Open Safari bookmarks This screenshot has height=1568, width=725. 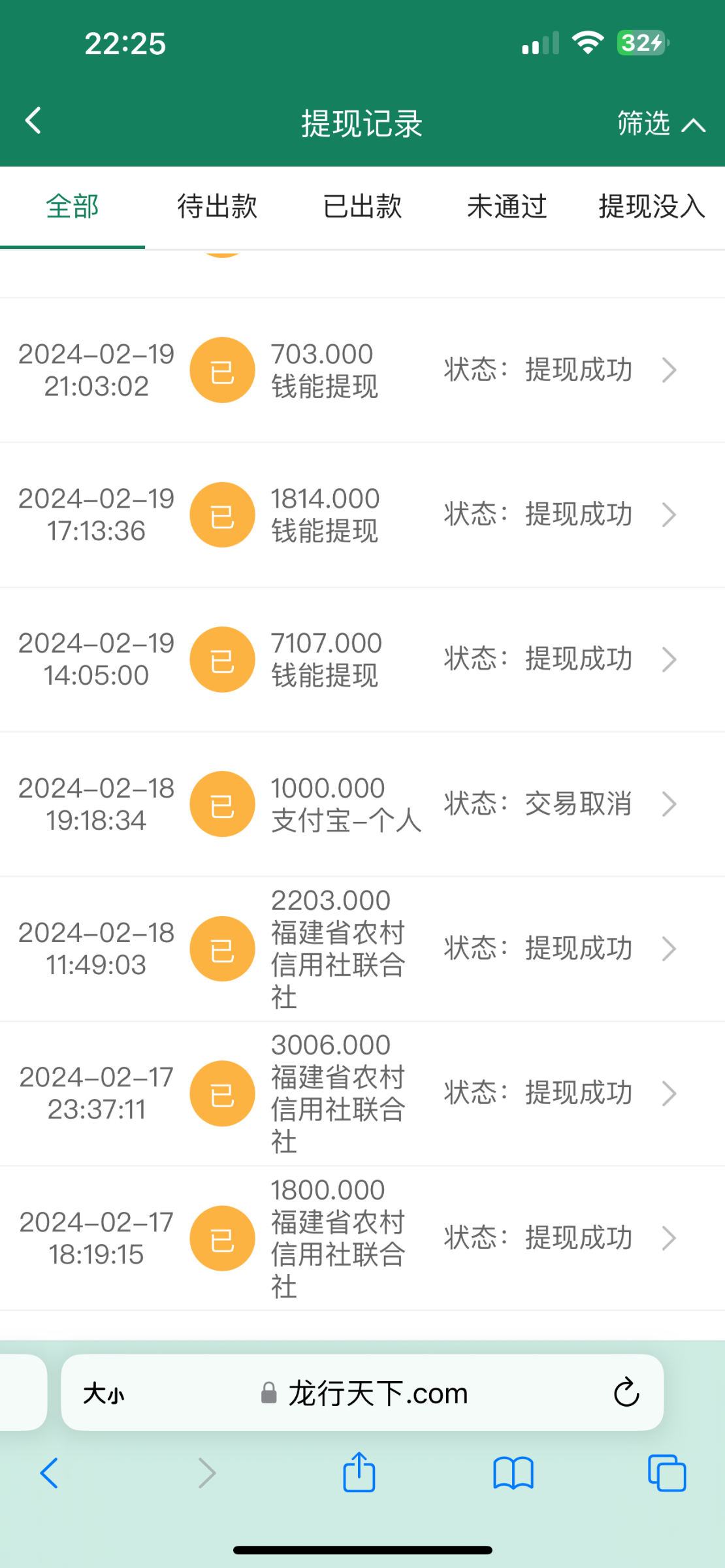(x=513, y=1473)
